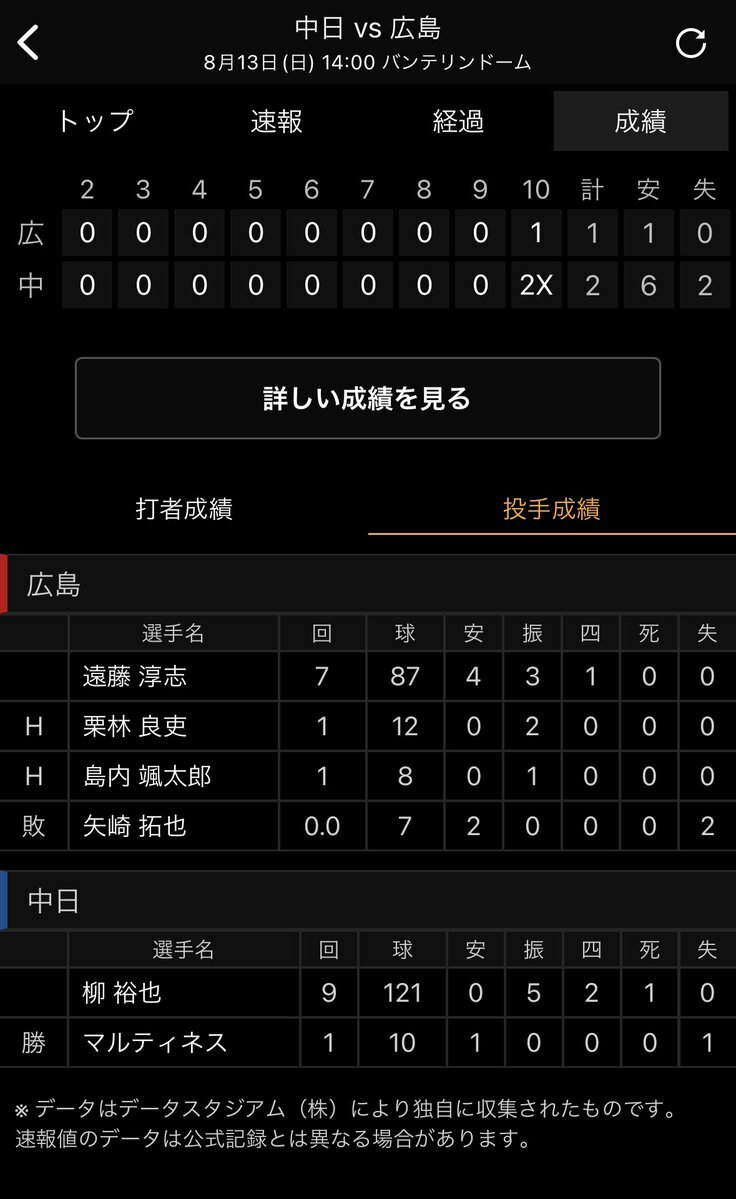Show 打者成績 batter stats
736x1199 pixels.
point(184,509)
